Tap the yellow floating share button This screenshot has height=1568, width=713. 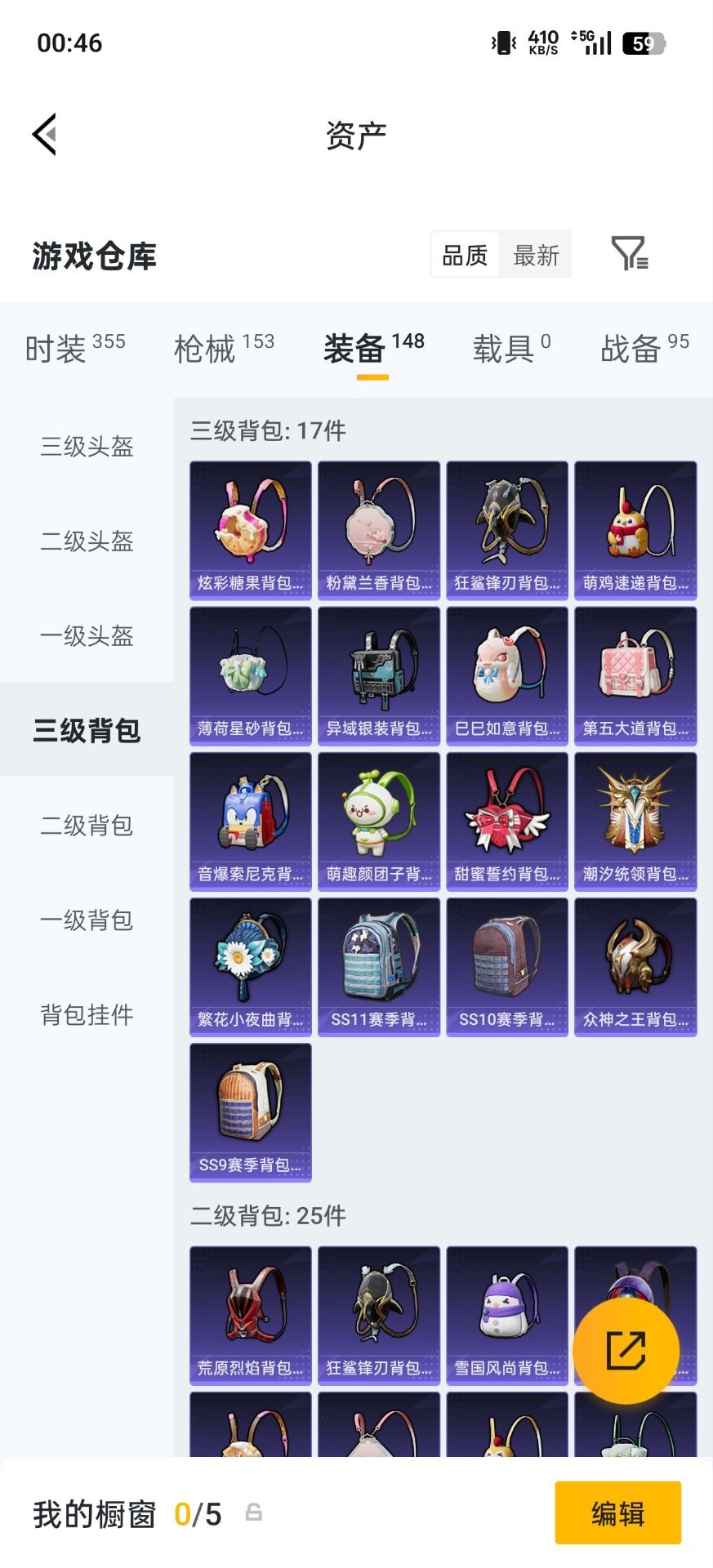point(626,1351)
